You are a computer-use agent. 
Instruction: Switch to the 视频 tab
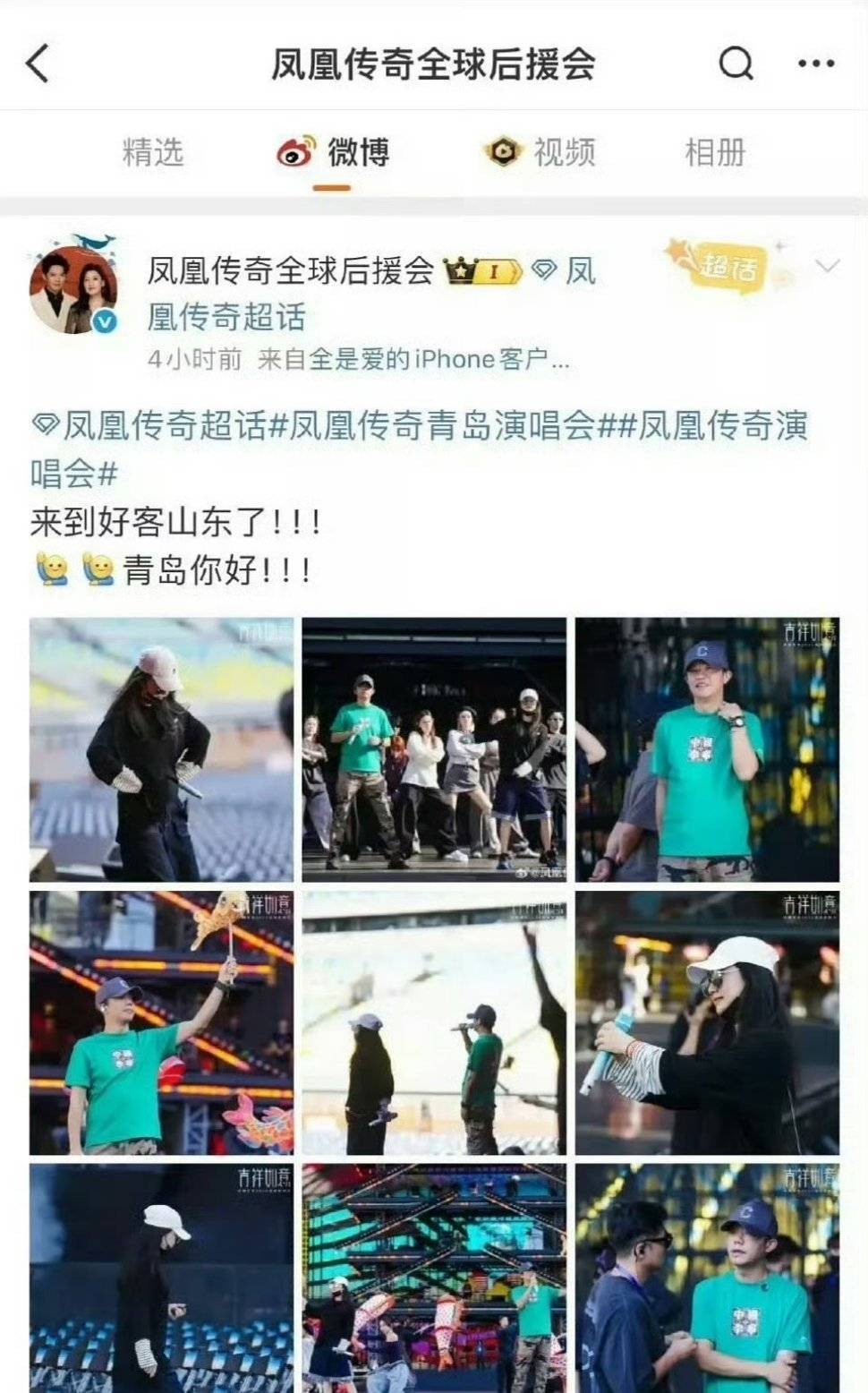tap(540, 152)
